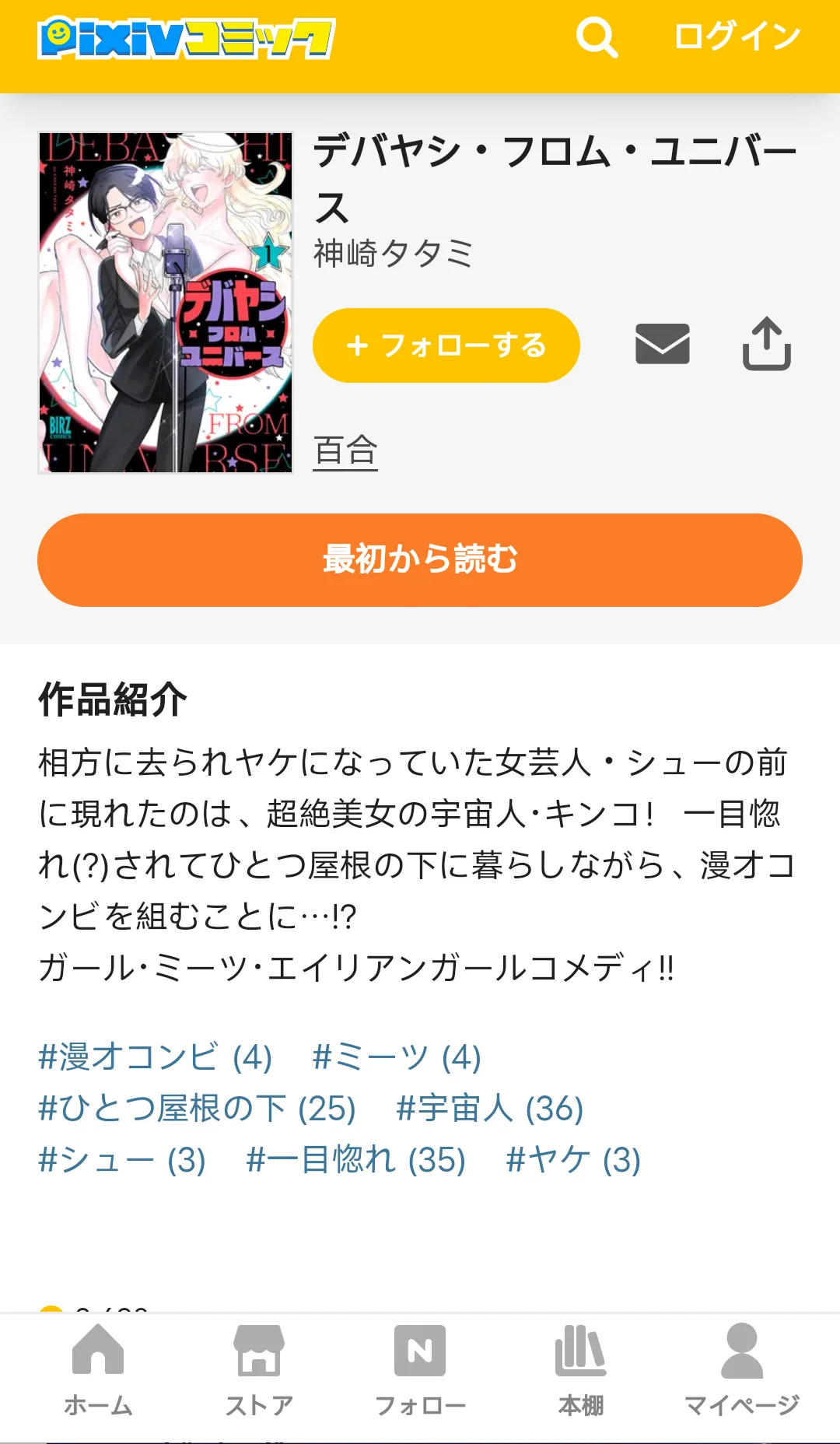The image size is (840, 1444).
Task: Open the #ミーツ tag
Action: pos(396,1057)
